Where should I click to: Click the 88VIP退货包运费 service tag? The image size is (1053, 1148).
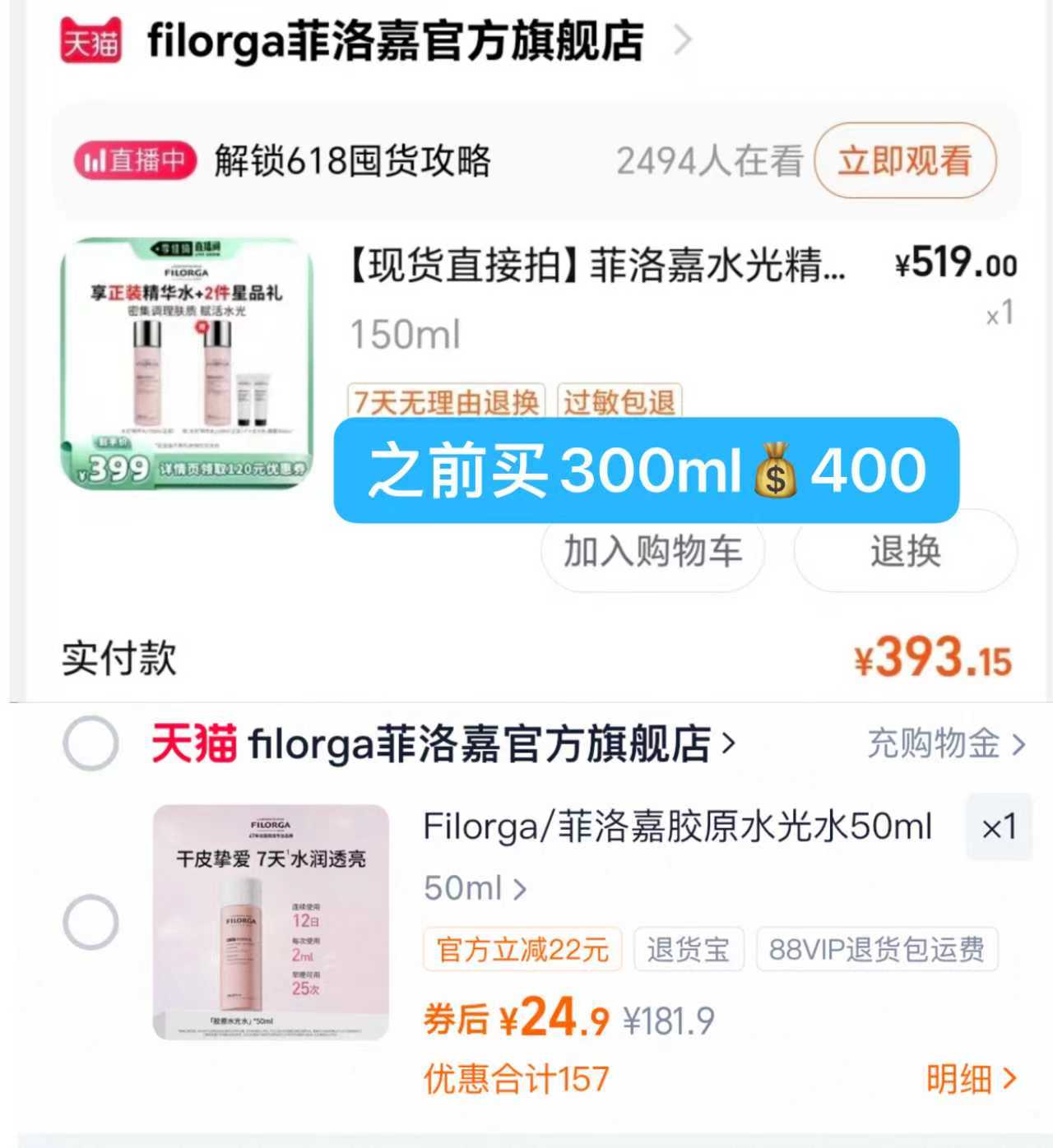878,949
